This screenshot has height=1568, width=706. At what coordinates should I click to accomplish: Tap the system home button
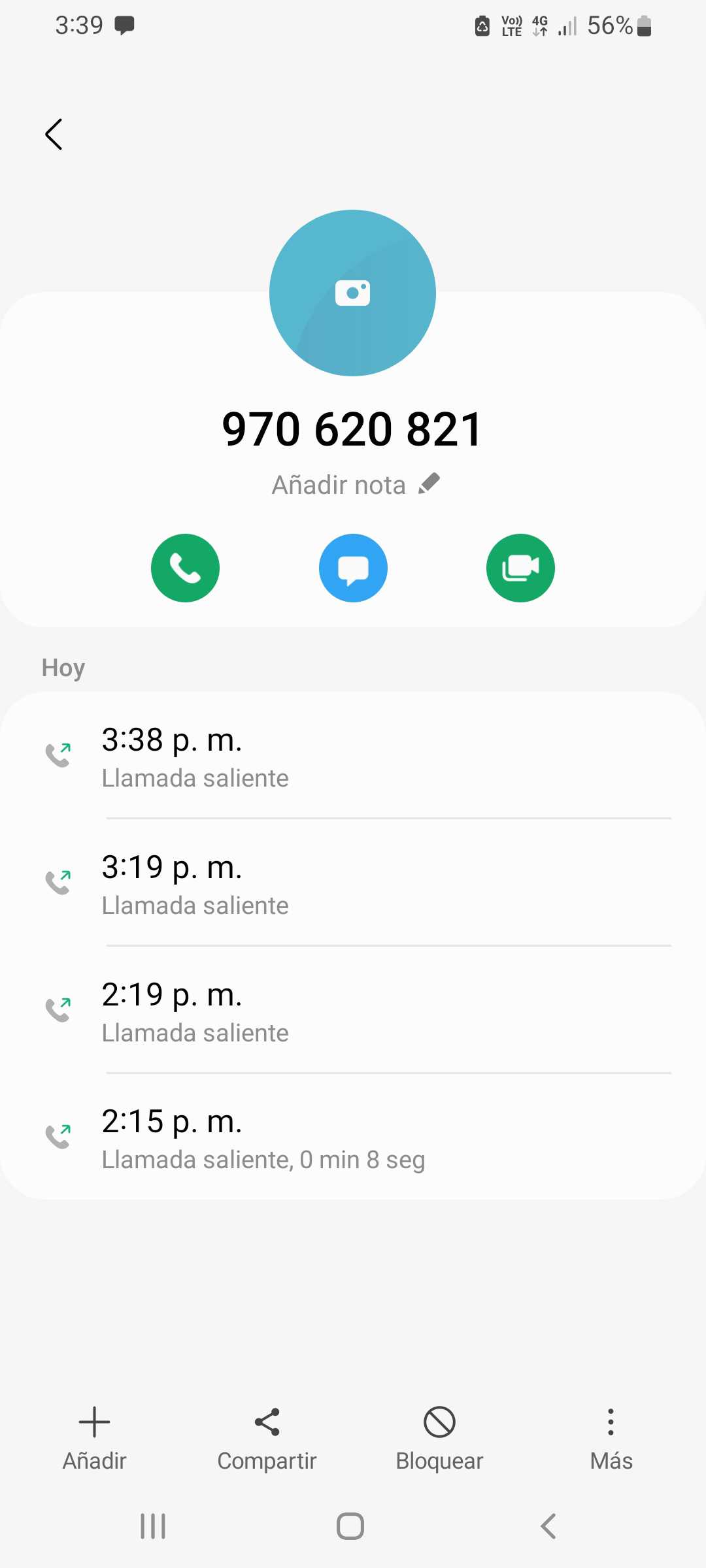pos(350,1526)
